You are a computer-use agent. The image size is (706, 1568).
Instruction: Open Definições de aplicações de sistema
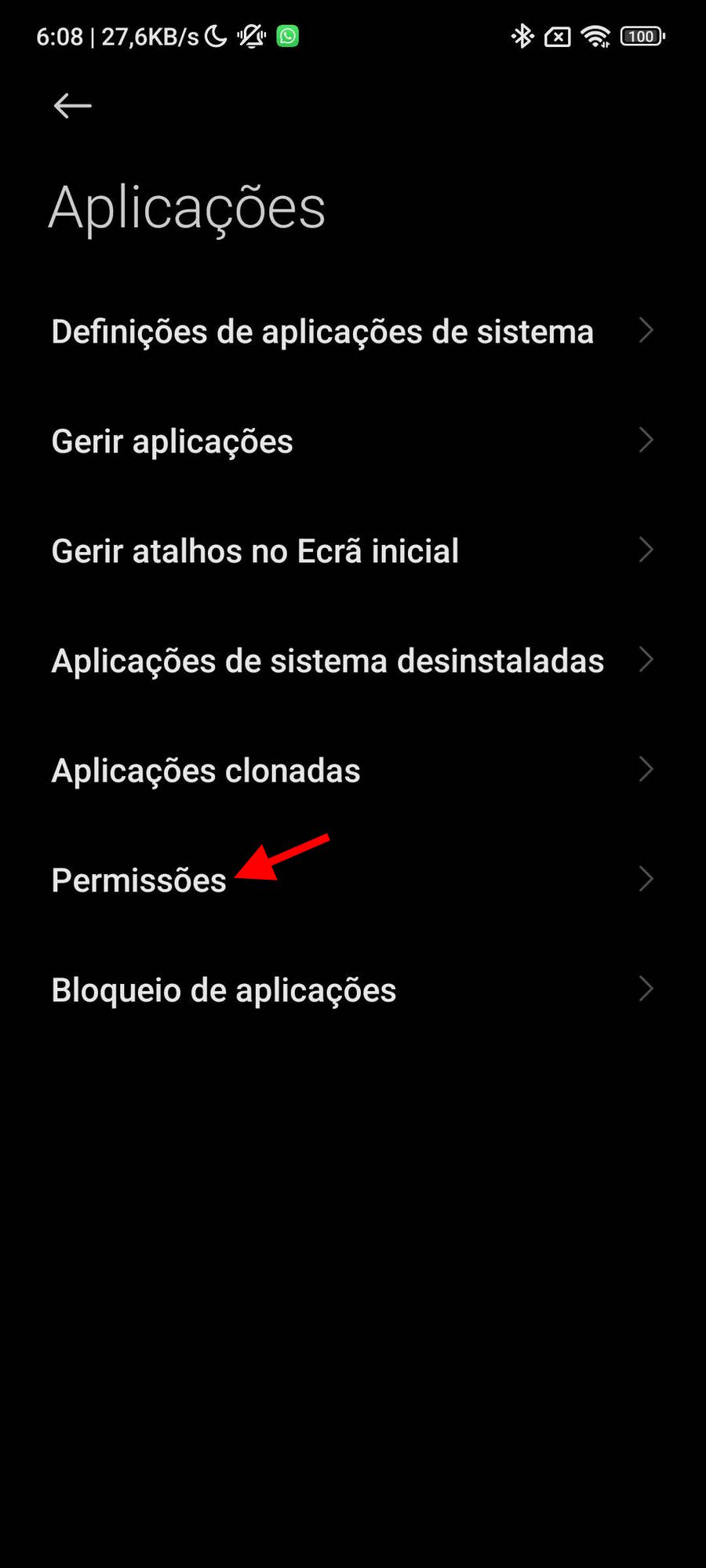tap(353, 332)
